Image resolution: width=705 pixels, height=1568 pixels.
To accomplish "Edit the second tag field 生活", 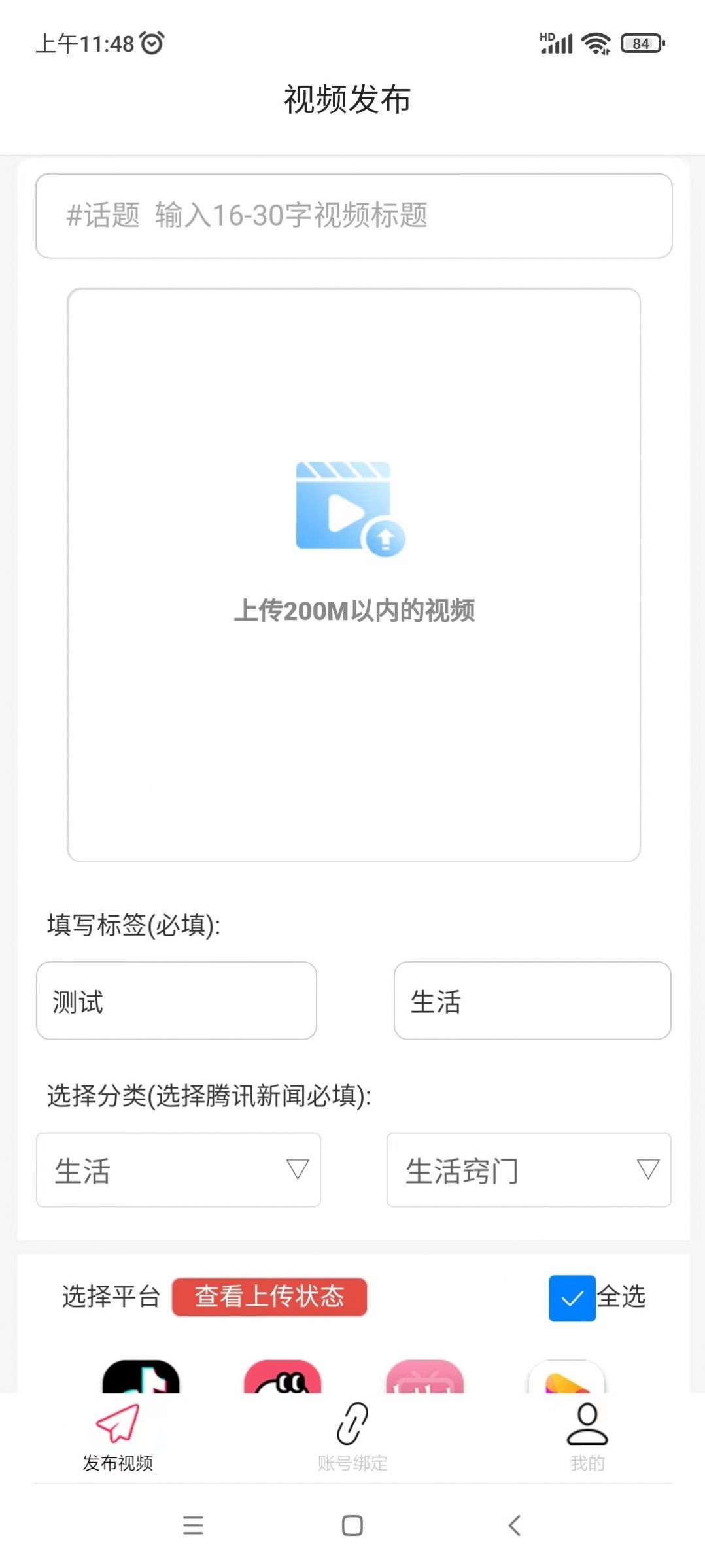I will [532, 1000].
